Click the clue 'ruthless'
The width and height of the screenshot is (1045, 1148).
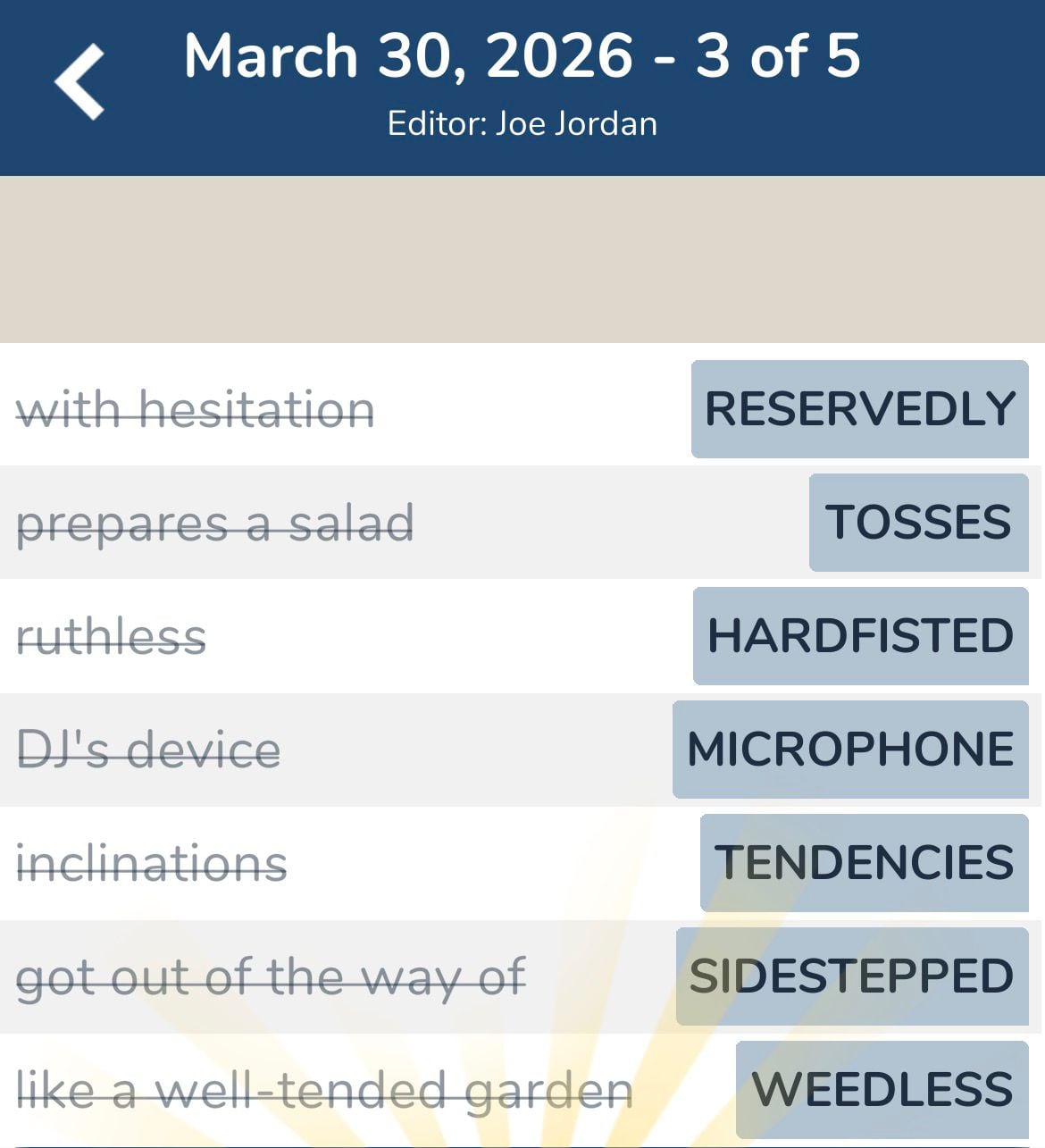coord(113,635)
